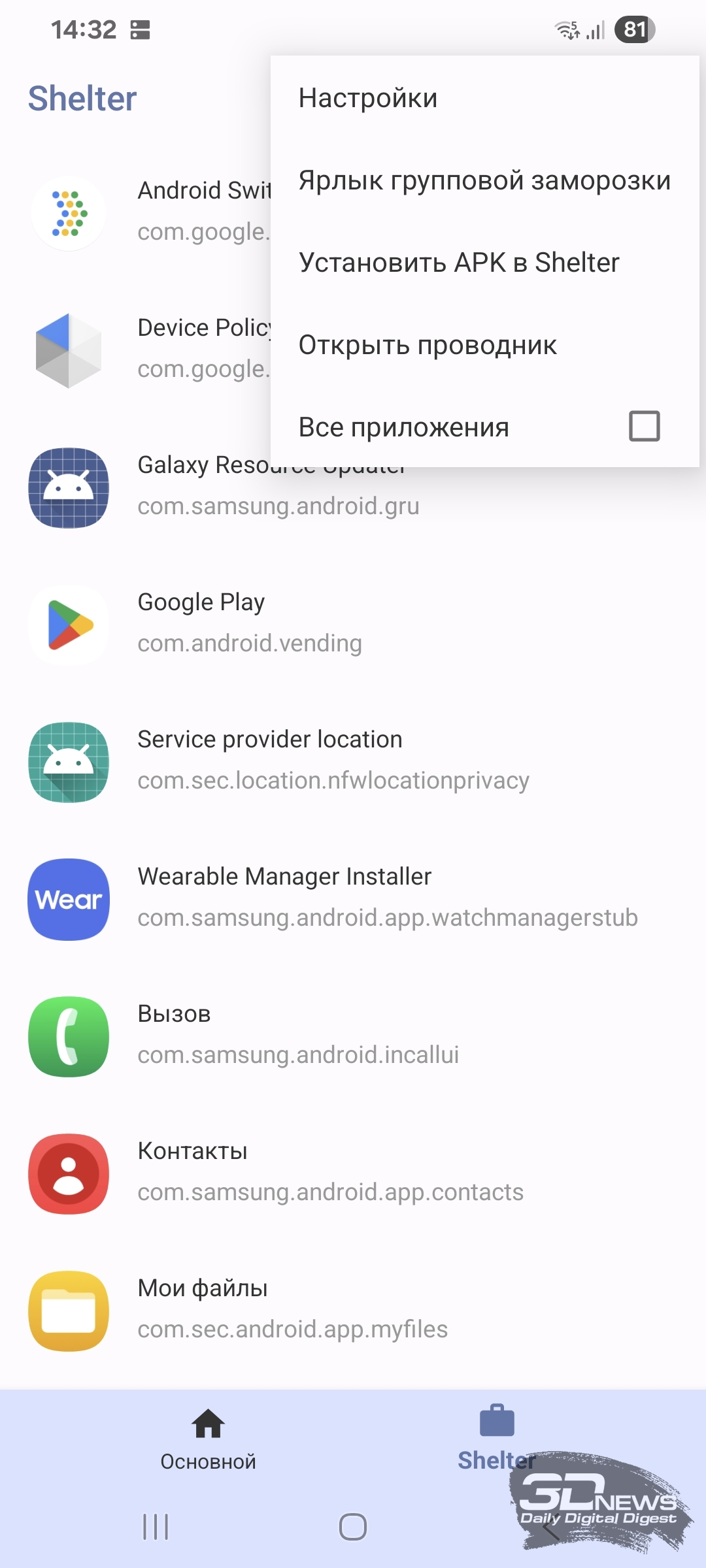Switch to the Shelter tab
Screen dimensions: 706x1568
click(x=497, y=1439)
